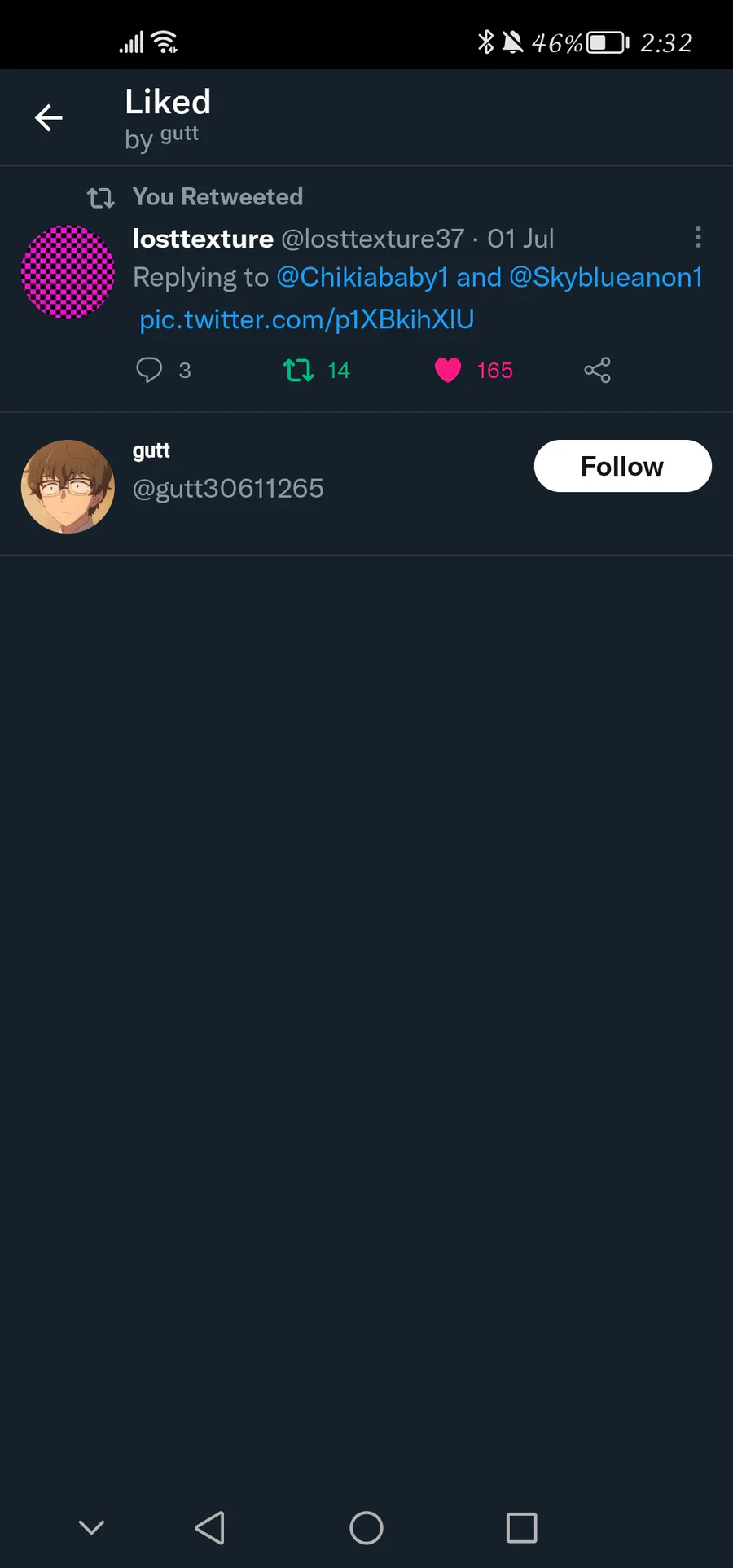Share losttexture's tweet

pos(597,371)
